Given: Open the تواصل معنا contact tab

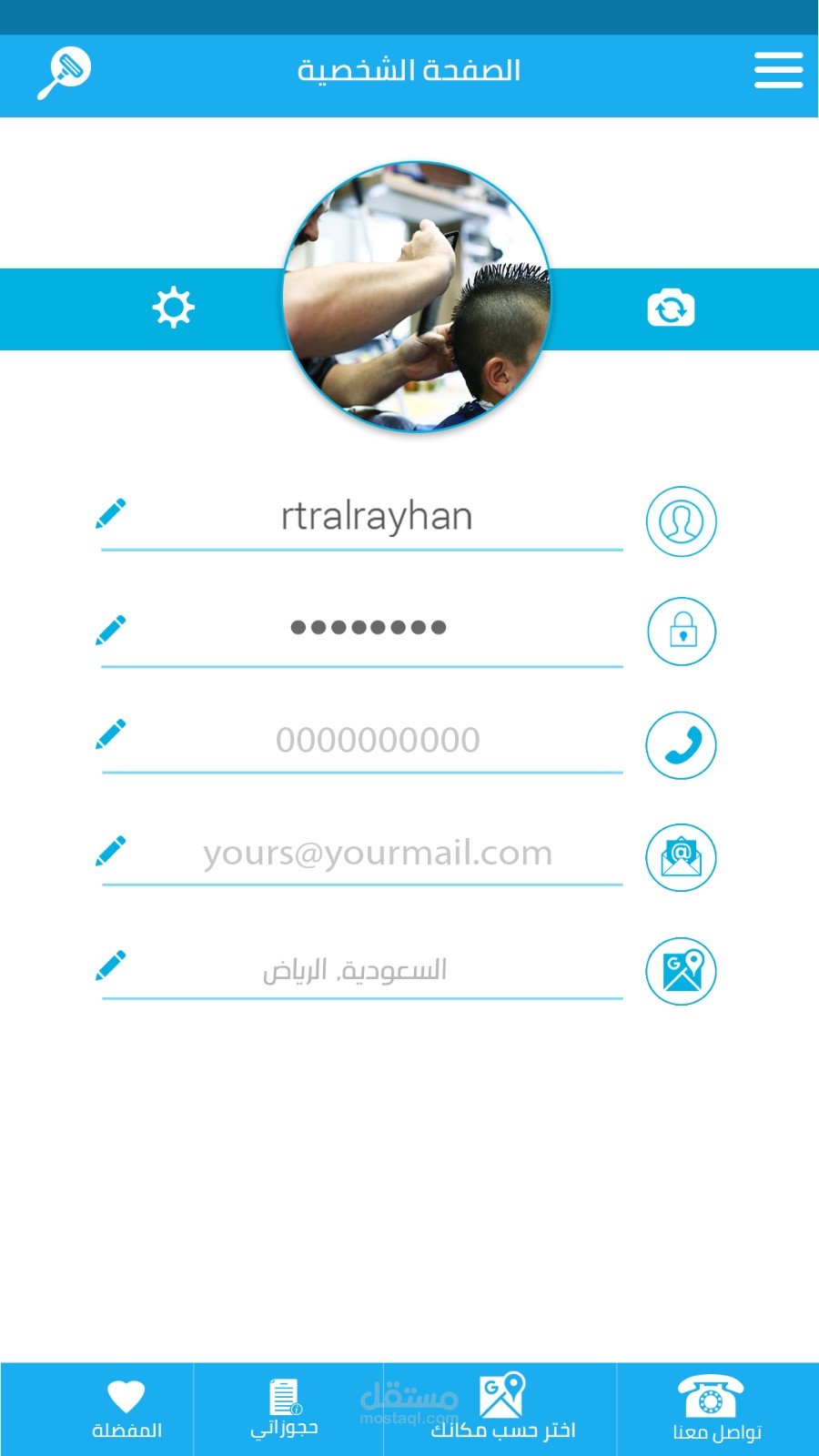Looking at the screenshot, I should click(x=716, y=1409).
